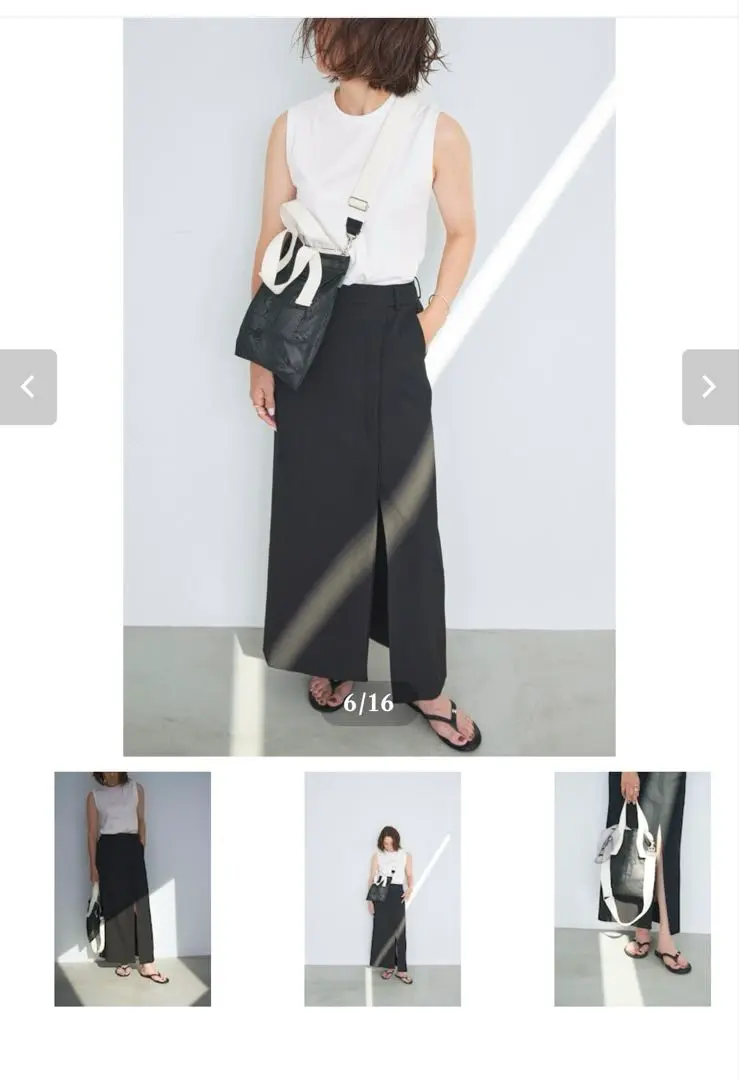
Task: Select thumbnail of model holding bag at side
Action: coord(132,888)
